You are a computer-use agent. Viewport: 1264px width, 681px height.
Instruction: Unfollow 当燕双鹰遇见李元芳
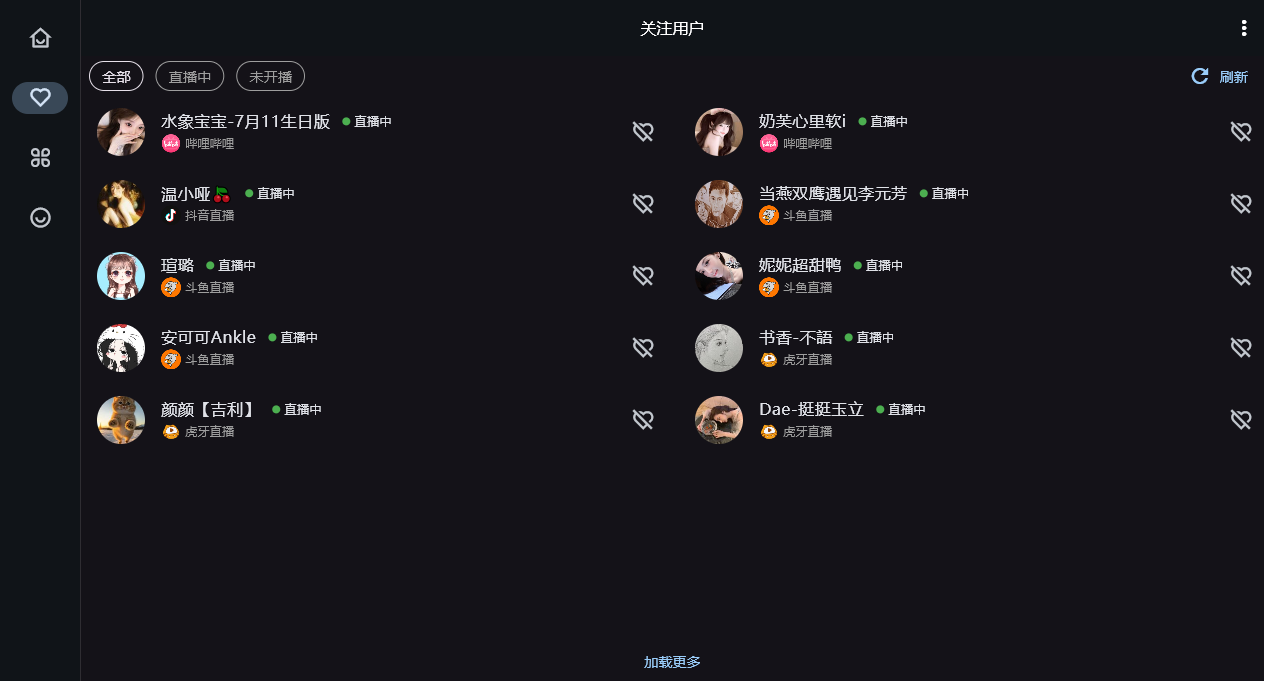1241,204
